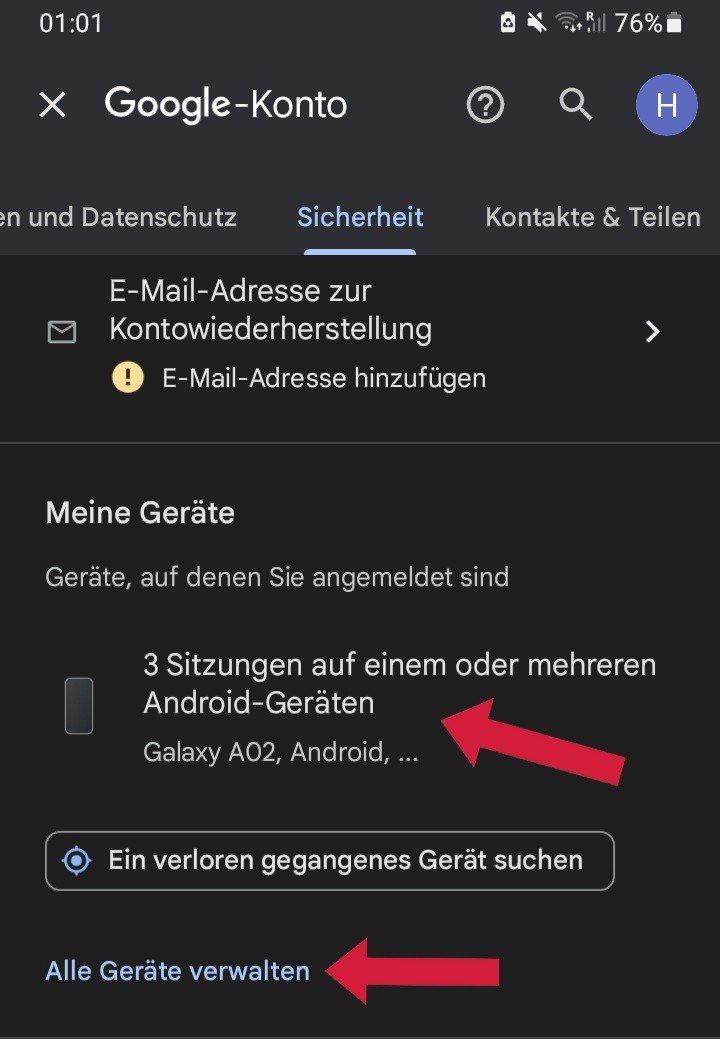Tap the search magnifier icon

tap(575, 104)
